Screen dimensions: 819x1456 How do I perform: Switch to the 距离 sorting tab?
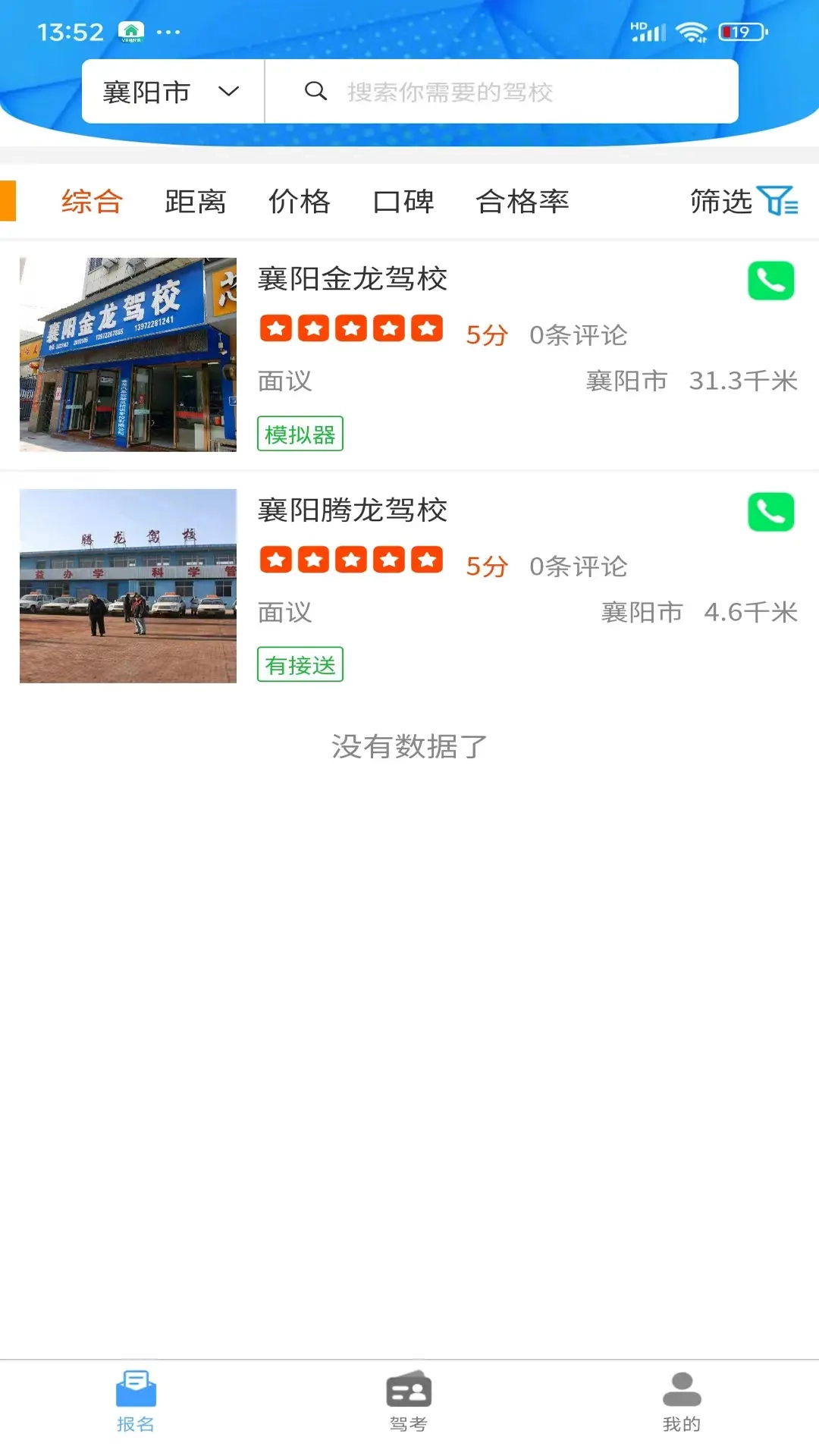[x=195, y=202]
